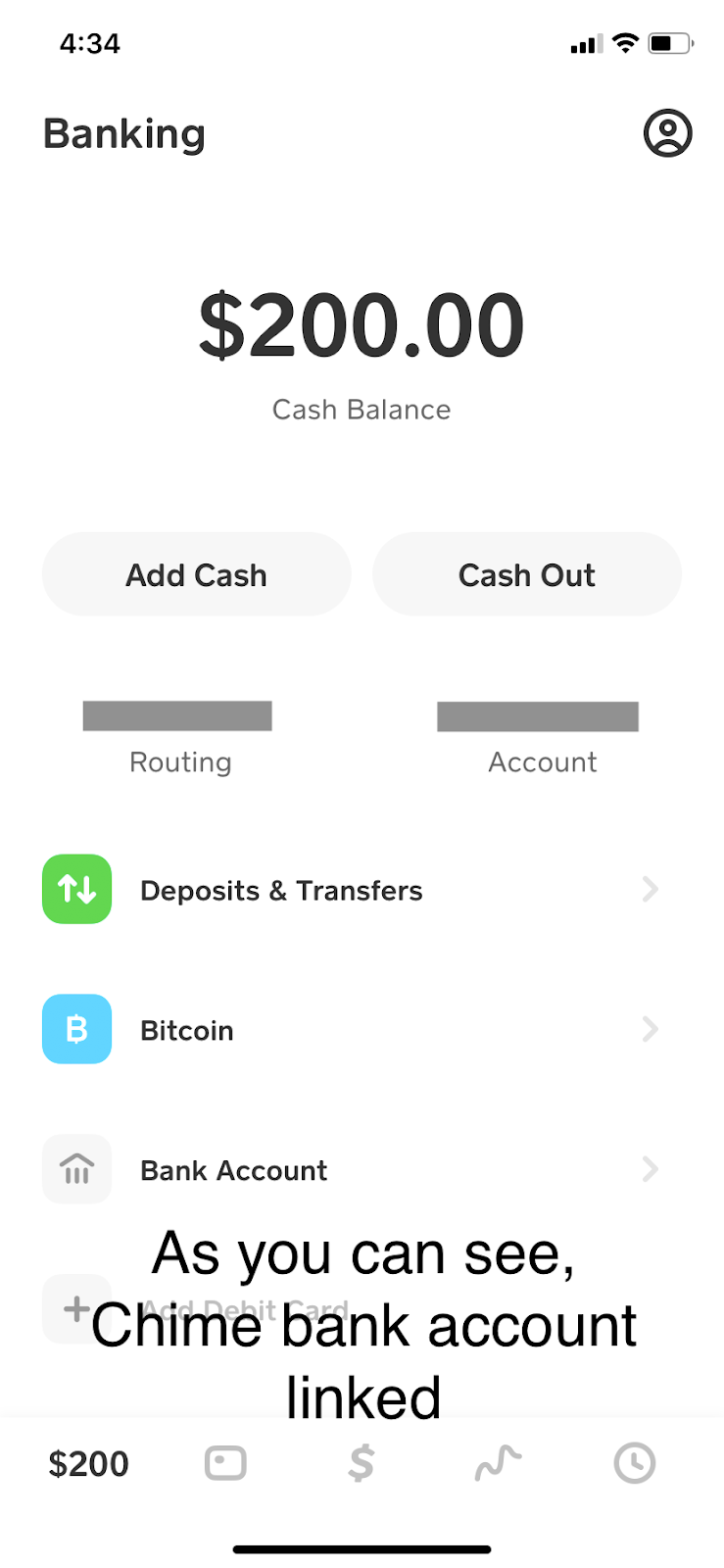Viewport: 724px width, 1568px height.
Task: Tap the Add Cash button
Action: (196, 574)
